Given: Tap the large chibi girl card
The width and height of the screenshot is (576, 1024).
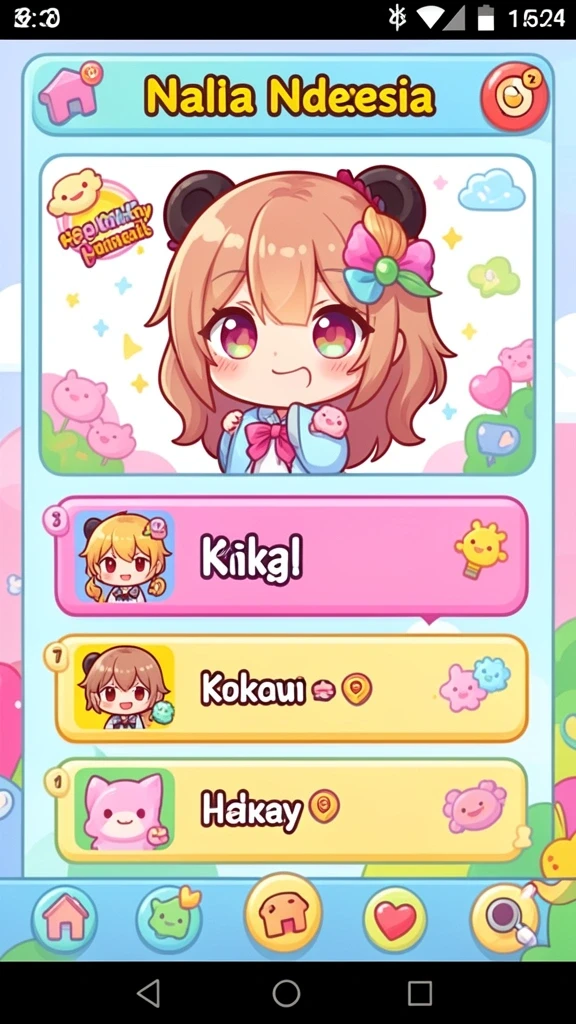Looking at the screenshot, I should [287, 315].
